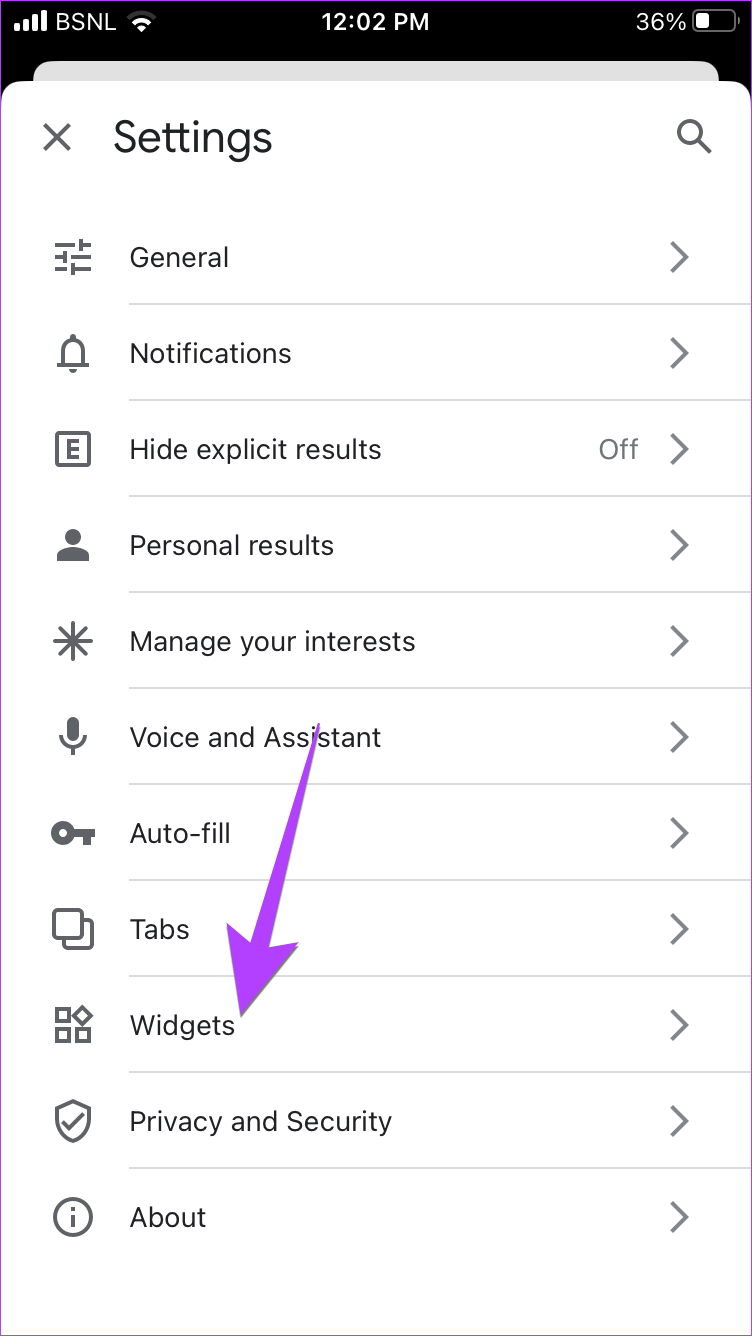Tap the Off status next to explicit results
Image resolution: width=752 pixels, height=1336 pixels.
click(x=618, y=449)
